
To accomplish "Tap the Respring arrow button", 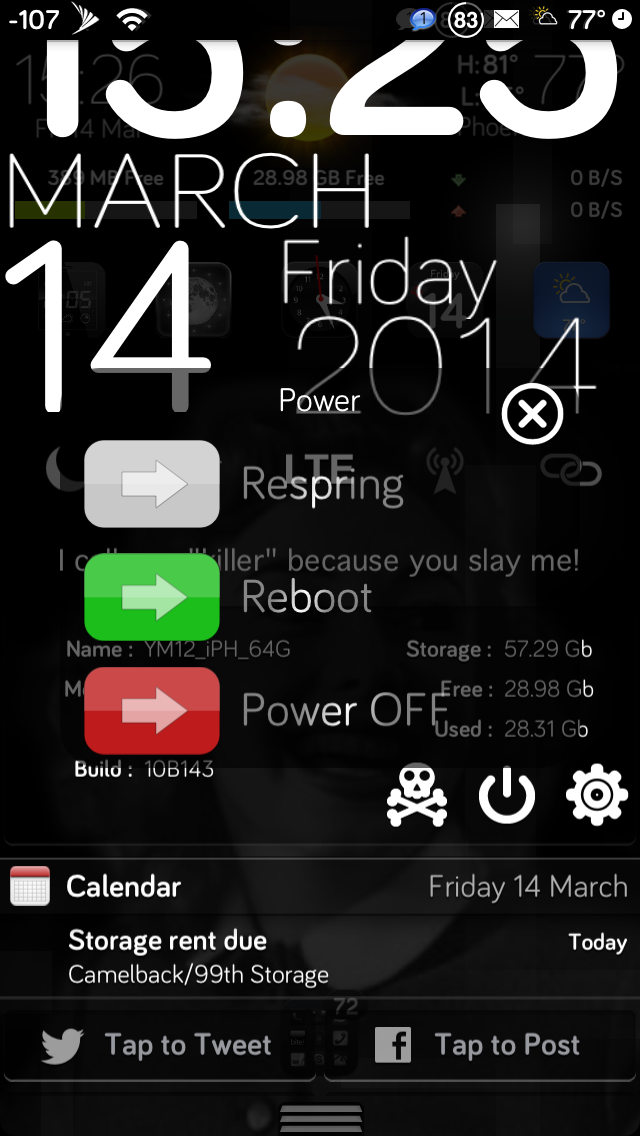I will click(152, 483).
